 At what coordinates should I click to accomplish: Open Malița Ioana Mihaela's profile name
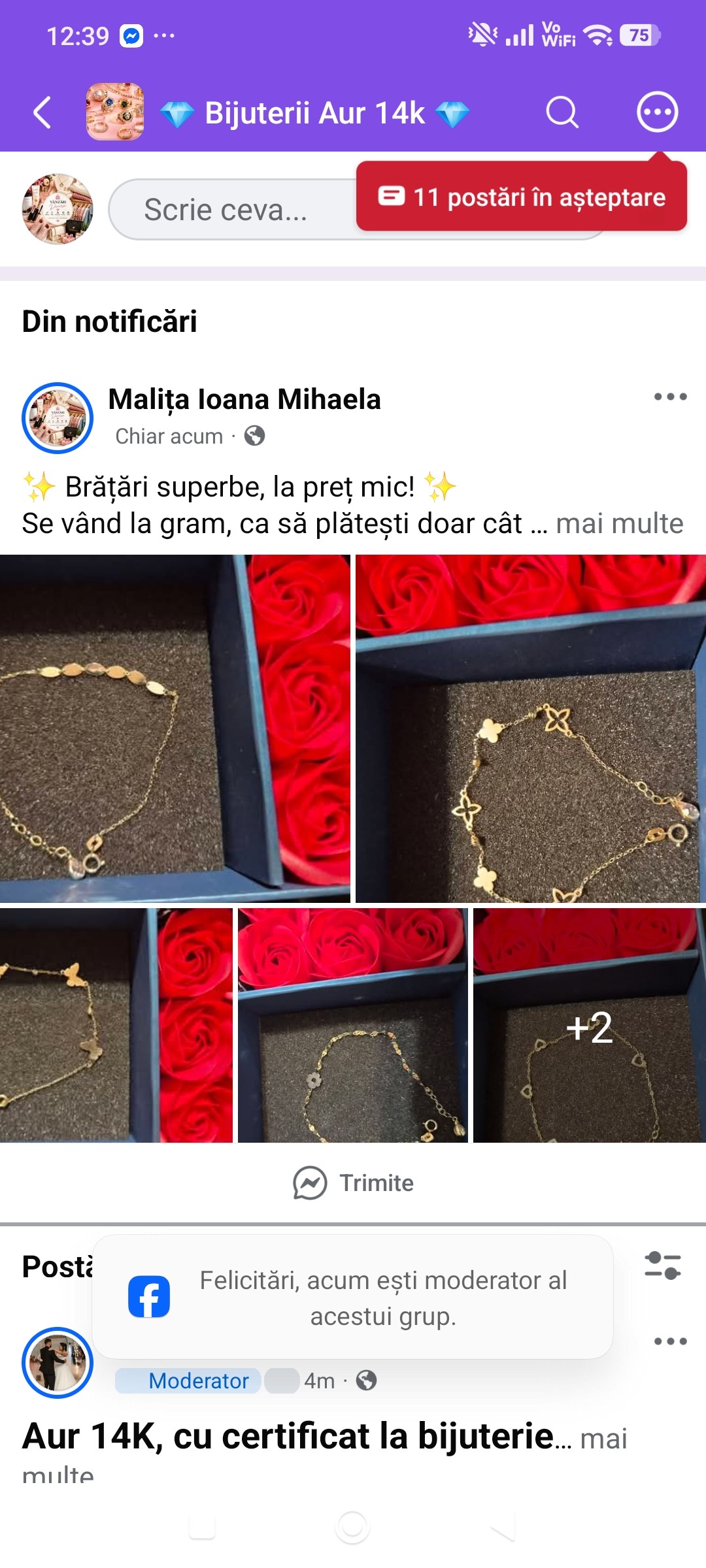coord(244,399)
